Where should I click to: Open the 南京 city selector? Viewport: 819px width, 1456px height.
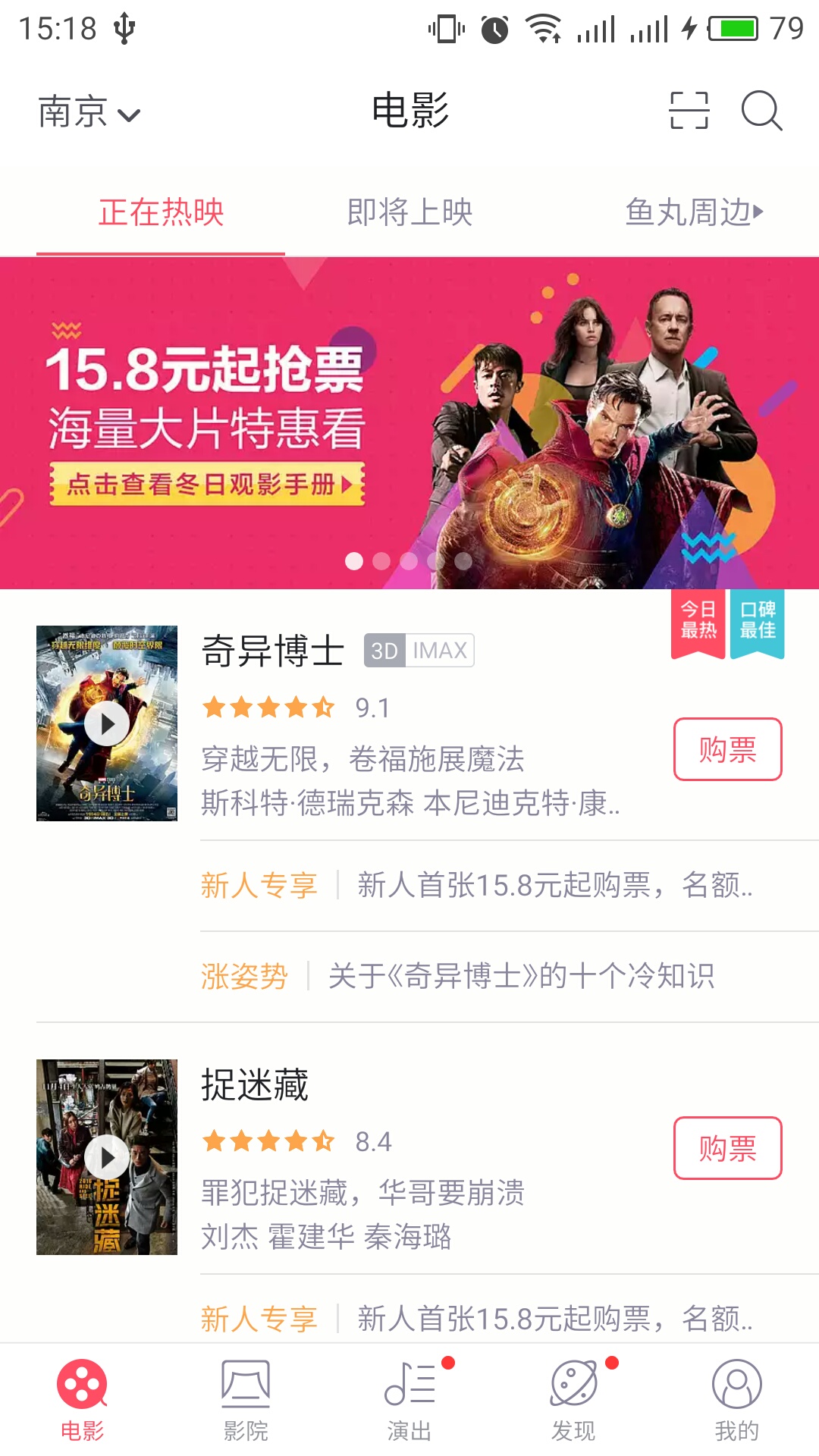point(89,112)
